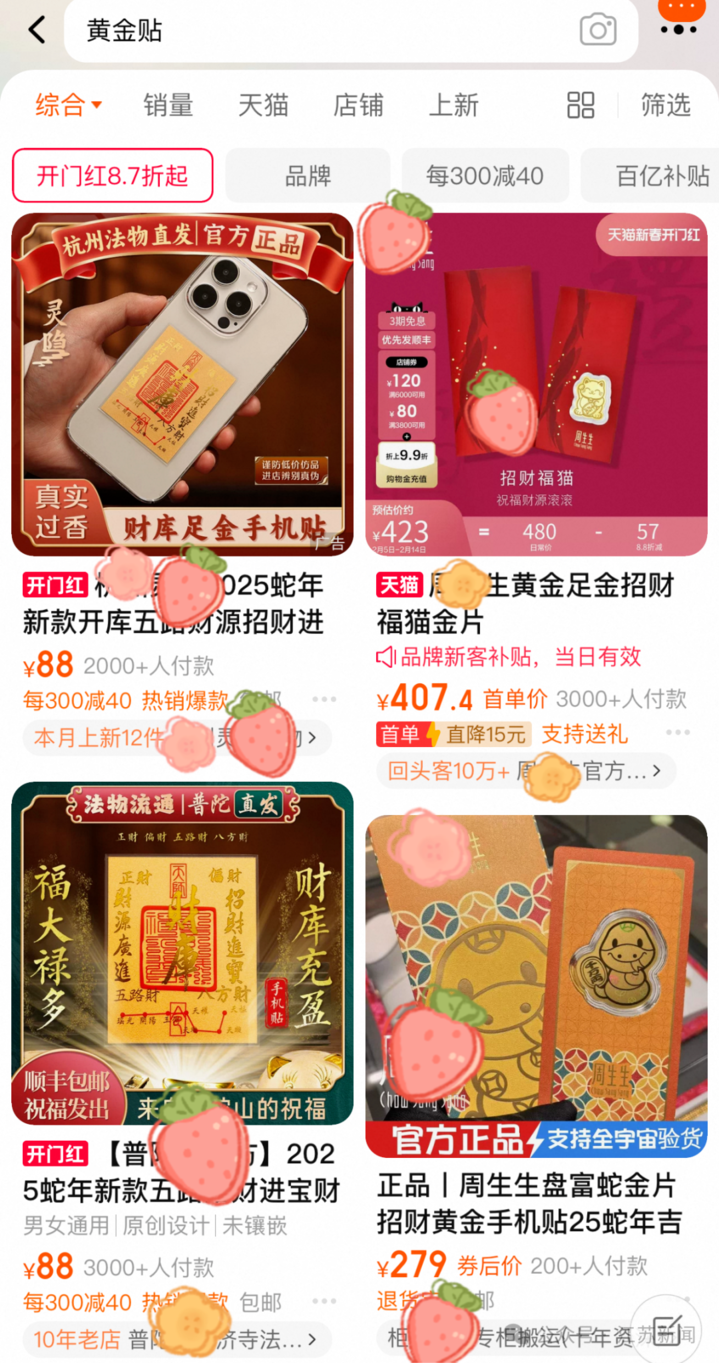Tap the search box with 黄金贴
The height and width of the screenshot is (1363, 719).
pyautogui.click(x=320, y=30)
